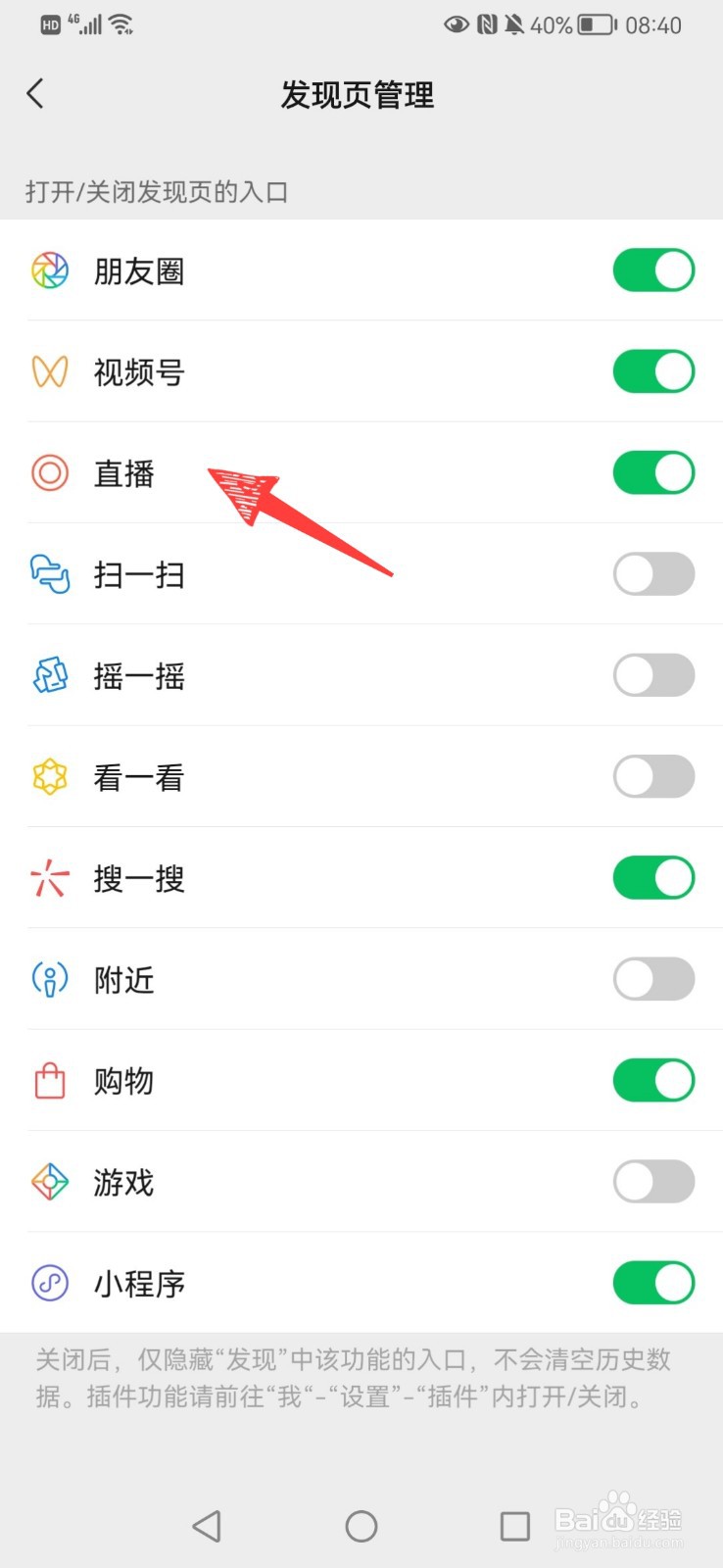Image resolution: width=723 pixels, height=1568 pixels.
Task: Click the Top Stories (看一看) icon
Action: pos(49,776)
